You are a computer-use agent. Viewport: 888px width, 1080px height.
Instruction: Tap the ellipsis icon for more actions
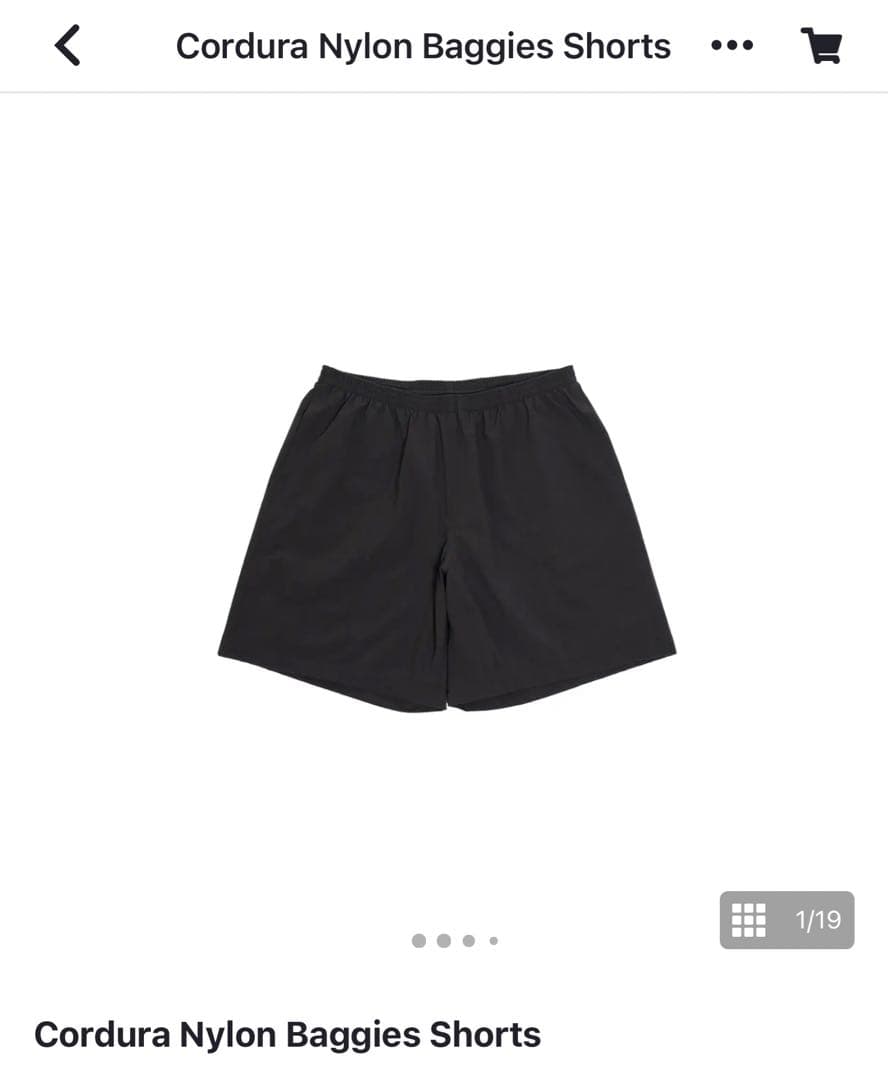coord(733,45)
